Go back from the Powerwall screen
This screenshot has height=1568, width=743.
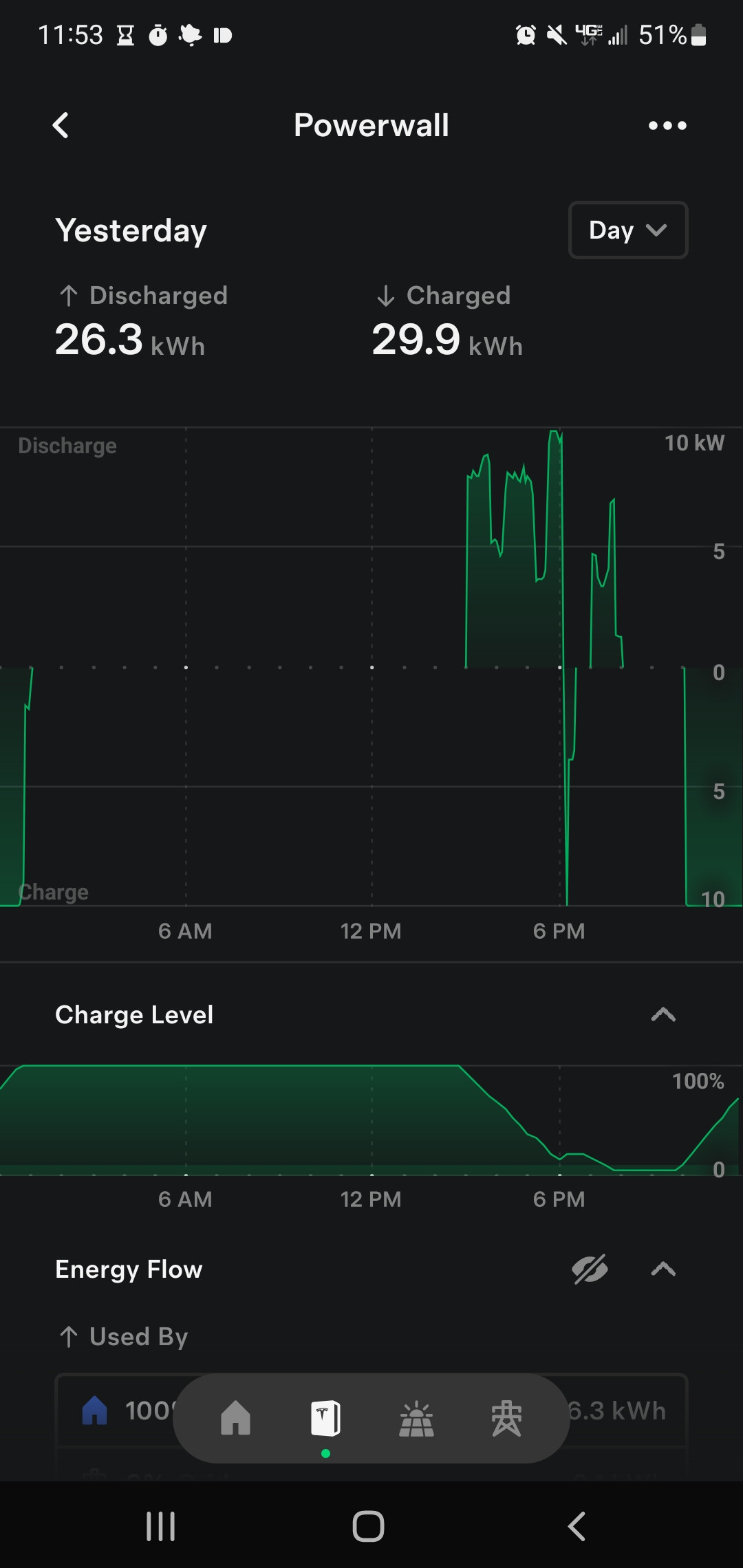click(x=61, y=125)
